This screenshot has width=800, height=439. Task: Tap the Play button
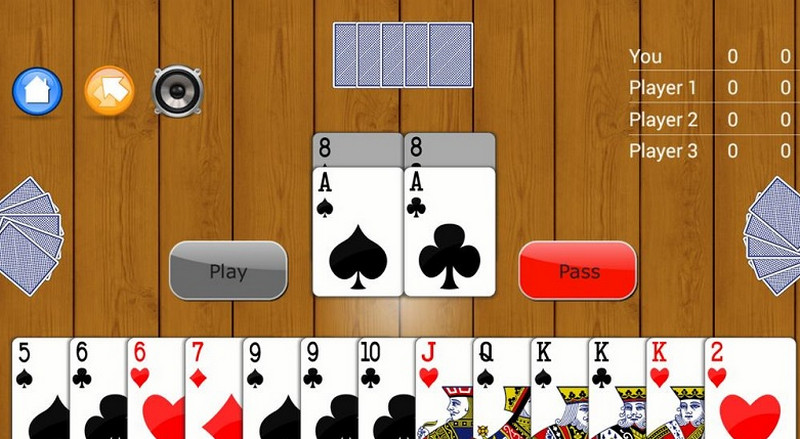click(228, 271)
